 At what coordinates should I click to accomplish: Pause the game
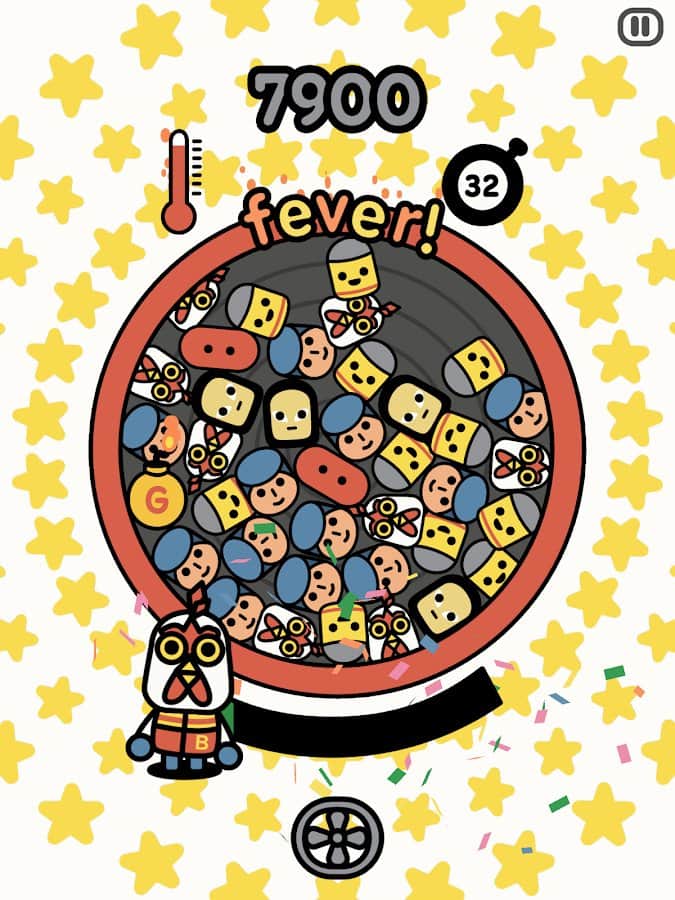[641, 27]
